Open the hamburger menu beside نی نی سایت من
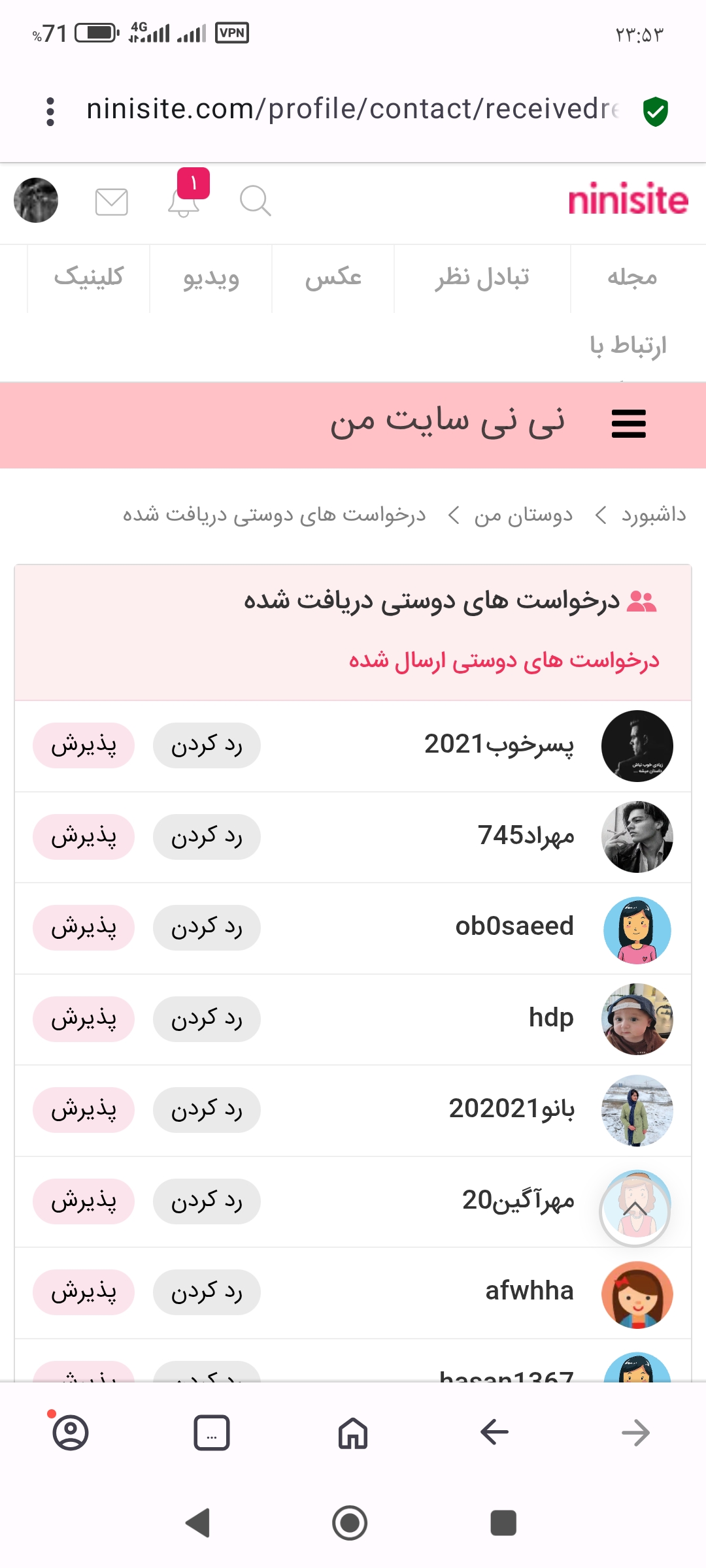The height and width of the screenshot is (1568, 706). point(628,424)
